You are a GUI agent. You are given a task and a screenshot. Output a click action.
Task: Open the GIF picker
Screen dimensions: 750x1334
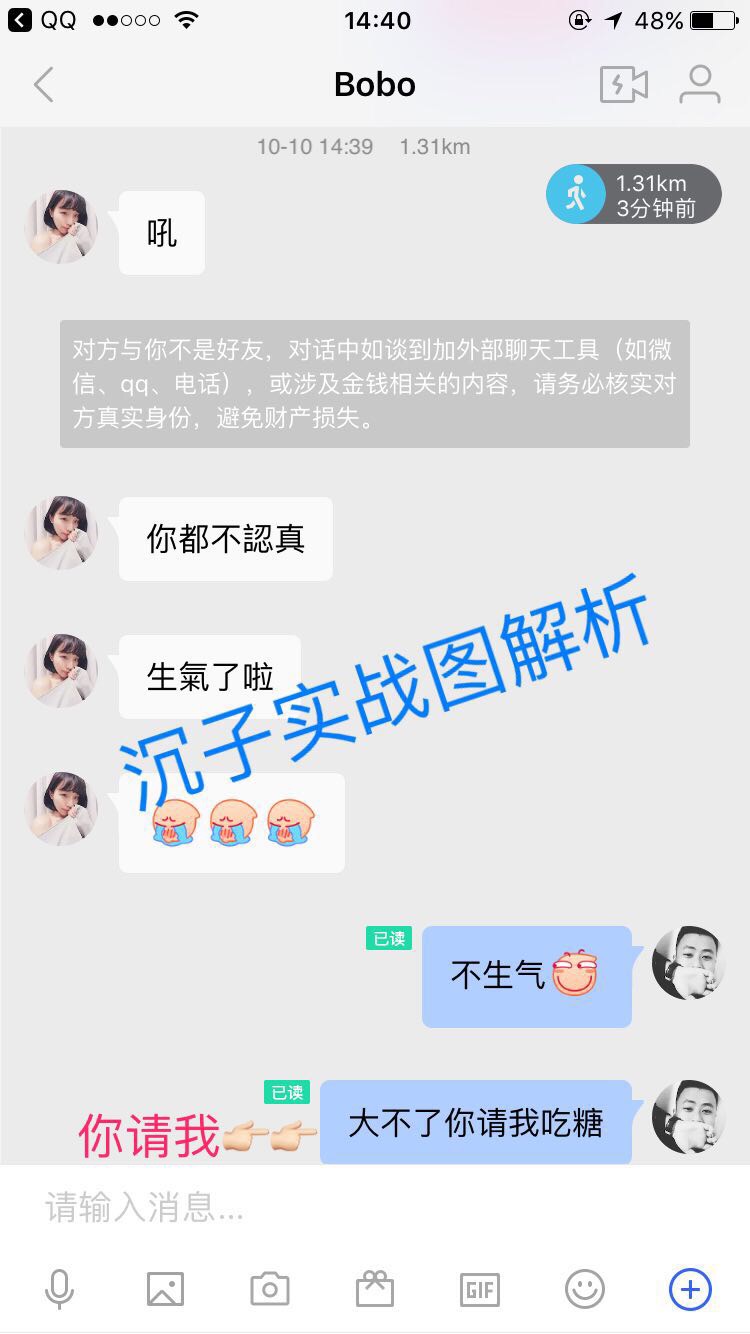[480, 1290]
